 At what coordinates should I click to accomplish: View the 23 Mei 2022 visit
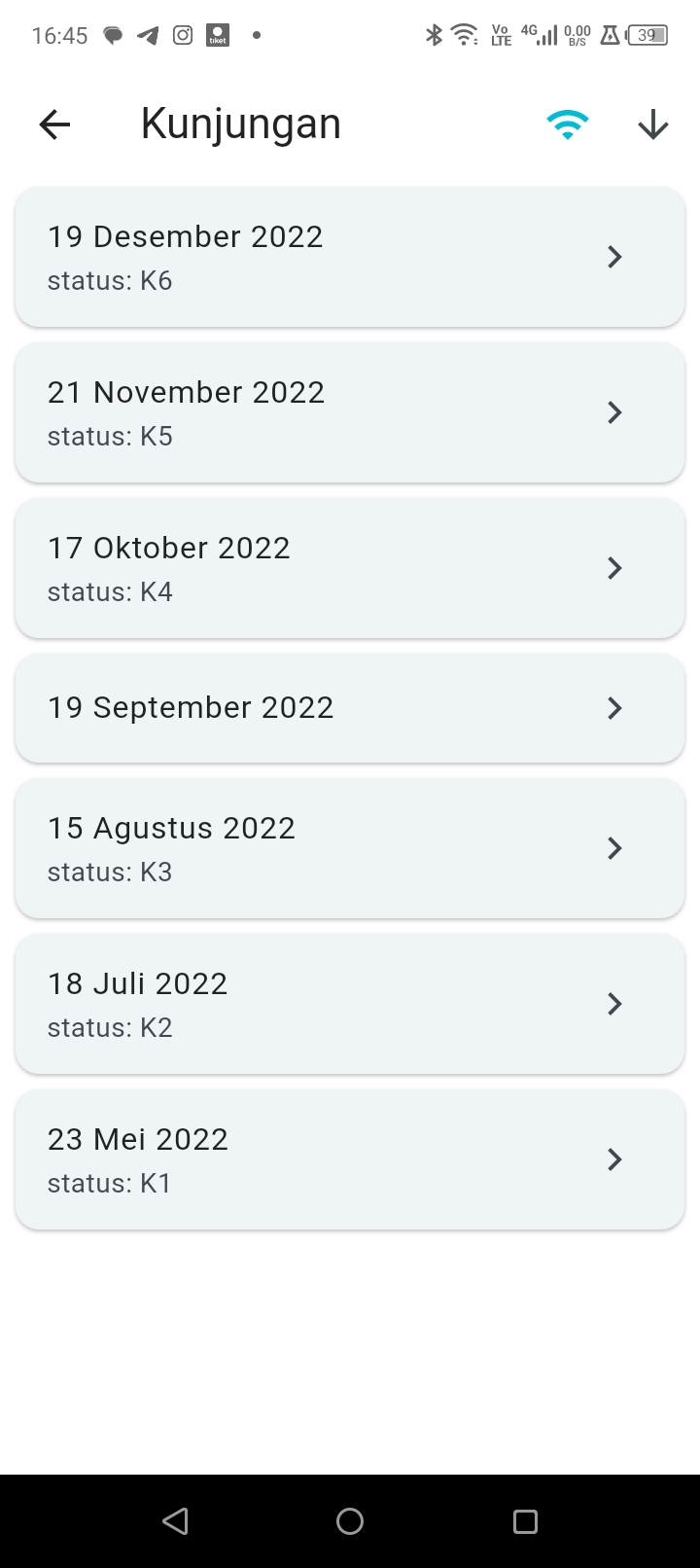(x=350, y=1159)
